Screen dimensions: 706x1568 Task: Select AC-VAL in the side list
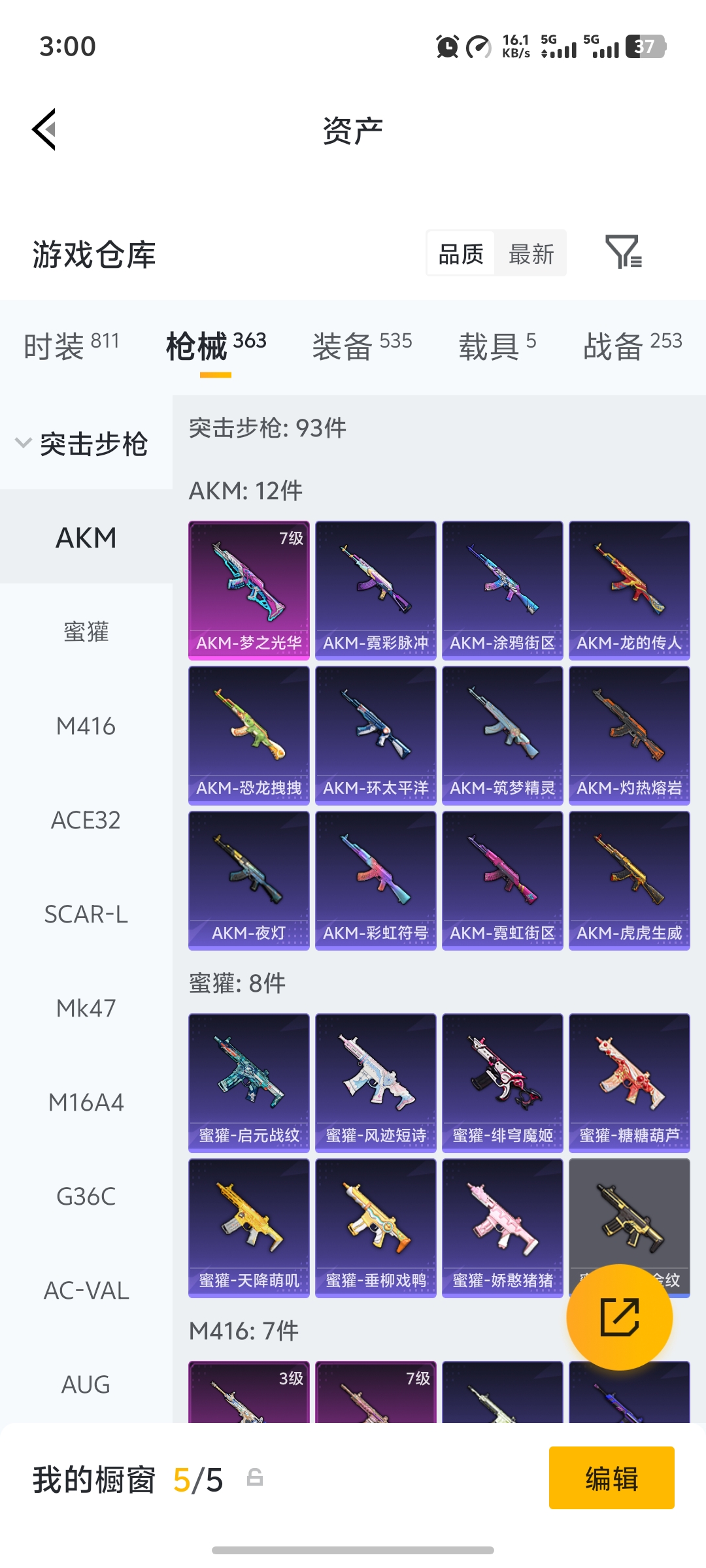86,1290
